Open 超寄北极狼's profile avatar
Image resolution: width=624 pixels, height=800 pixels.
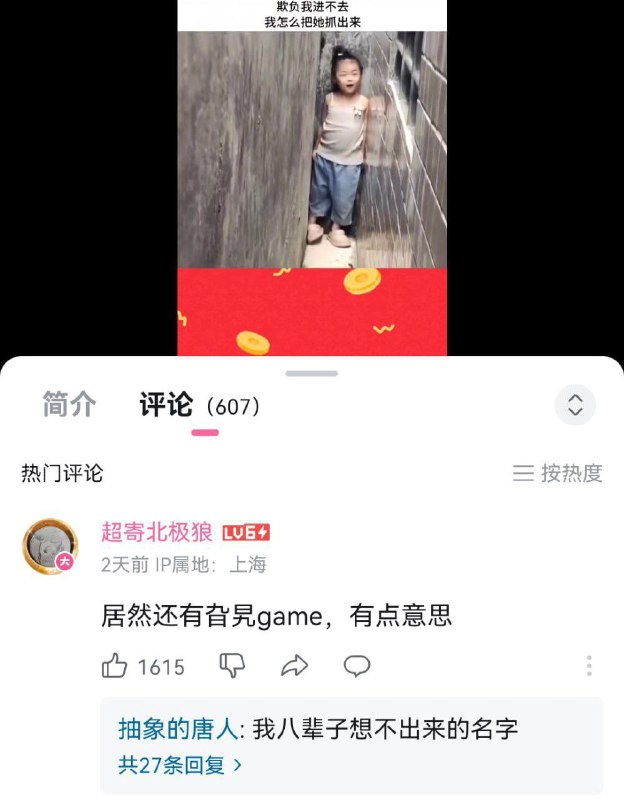(x=50, y=546)
